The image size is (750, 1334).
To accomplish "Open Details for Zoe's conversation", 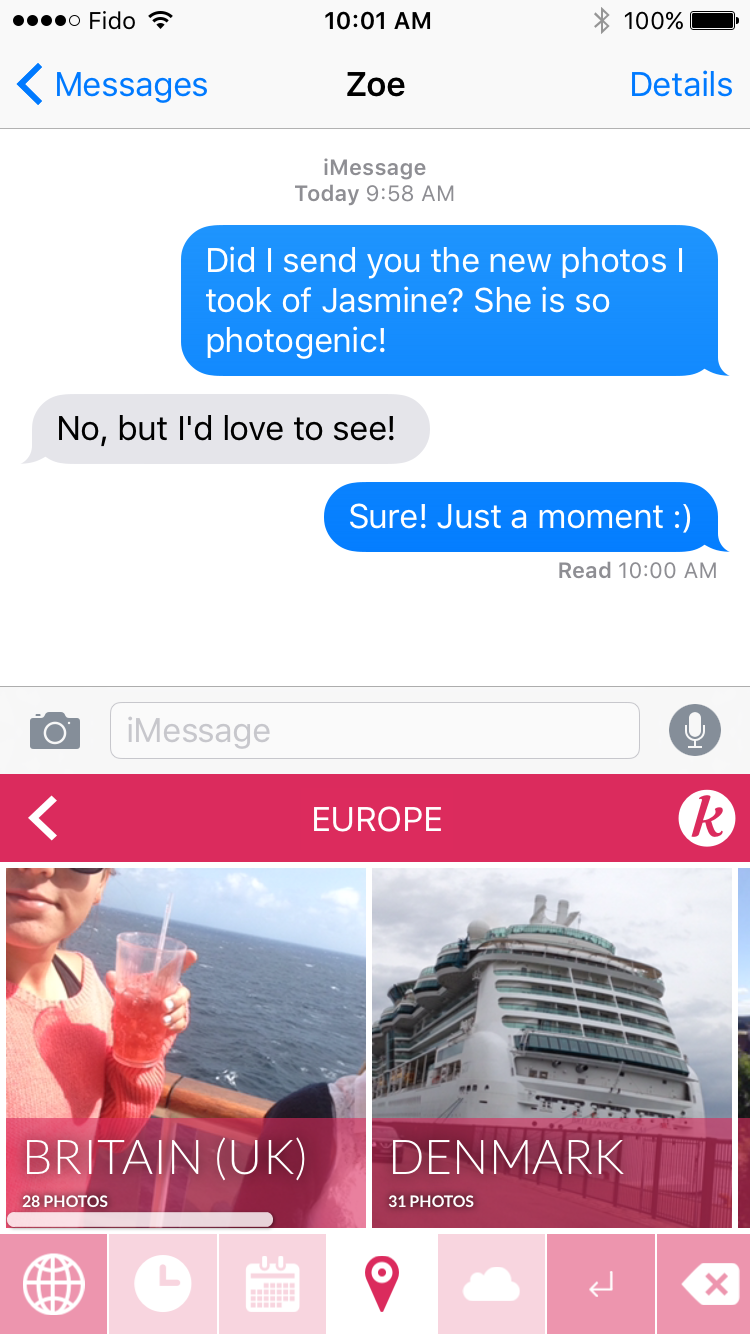I will click(x=680, y=85).
